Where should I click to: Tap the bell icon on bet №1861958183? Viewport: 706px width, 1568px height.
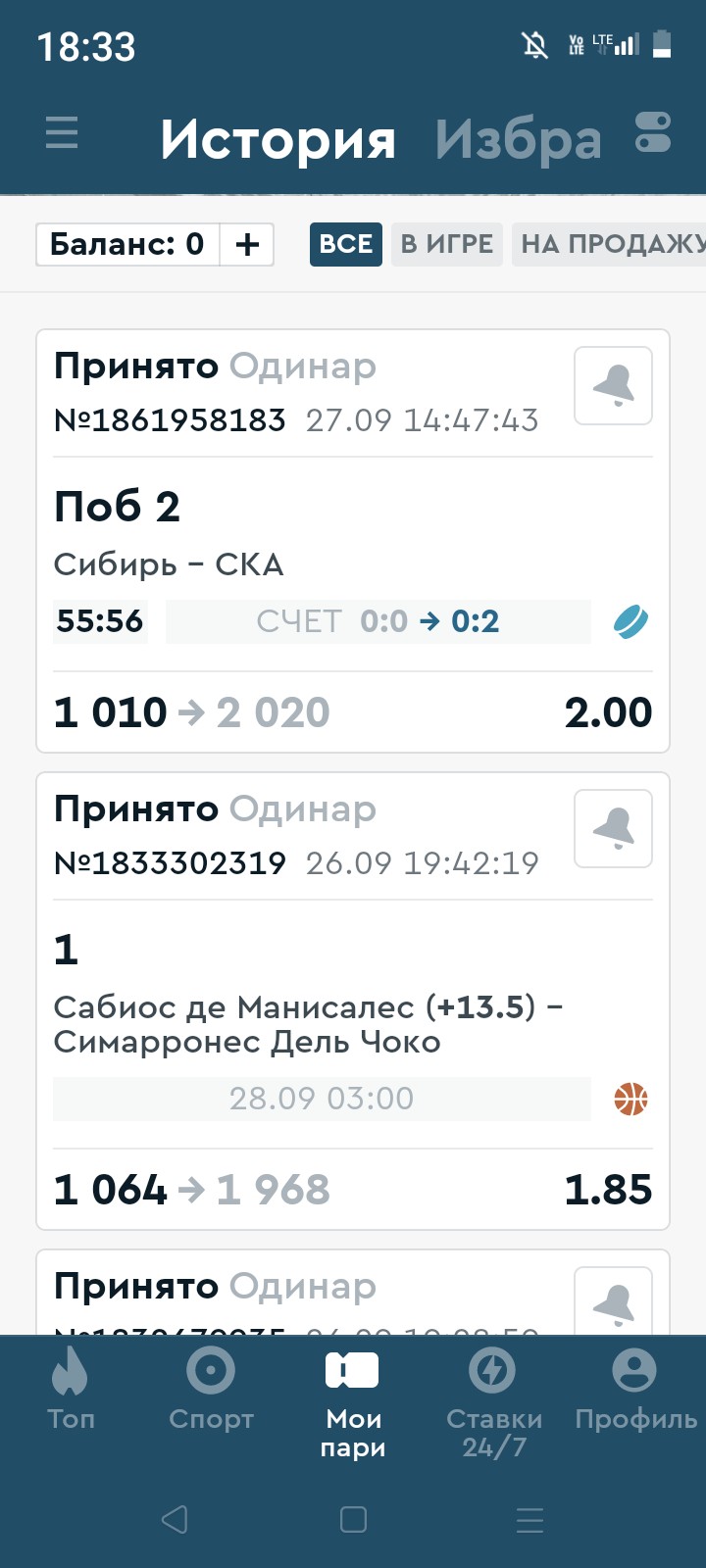click(x=613, y=386)
